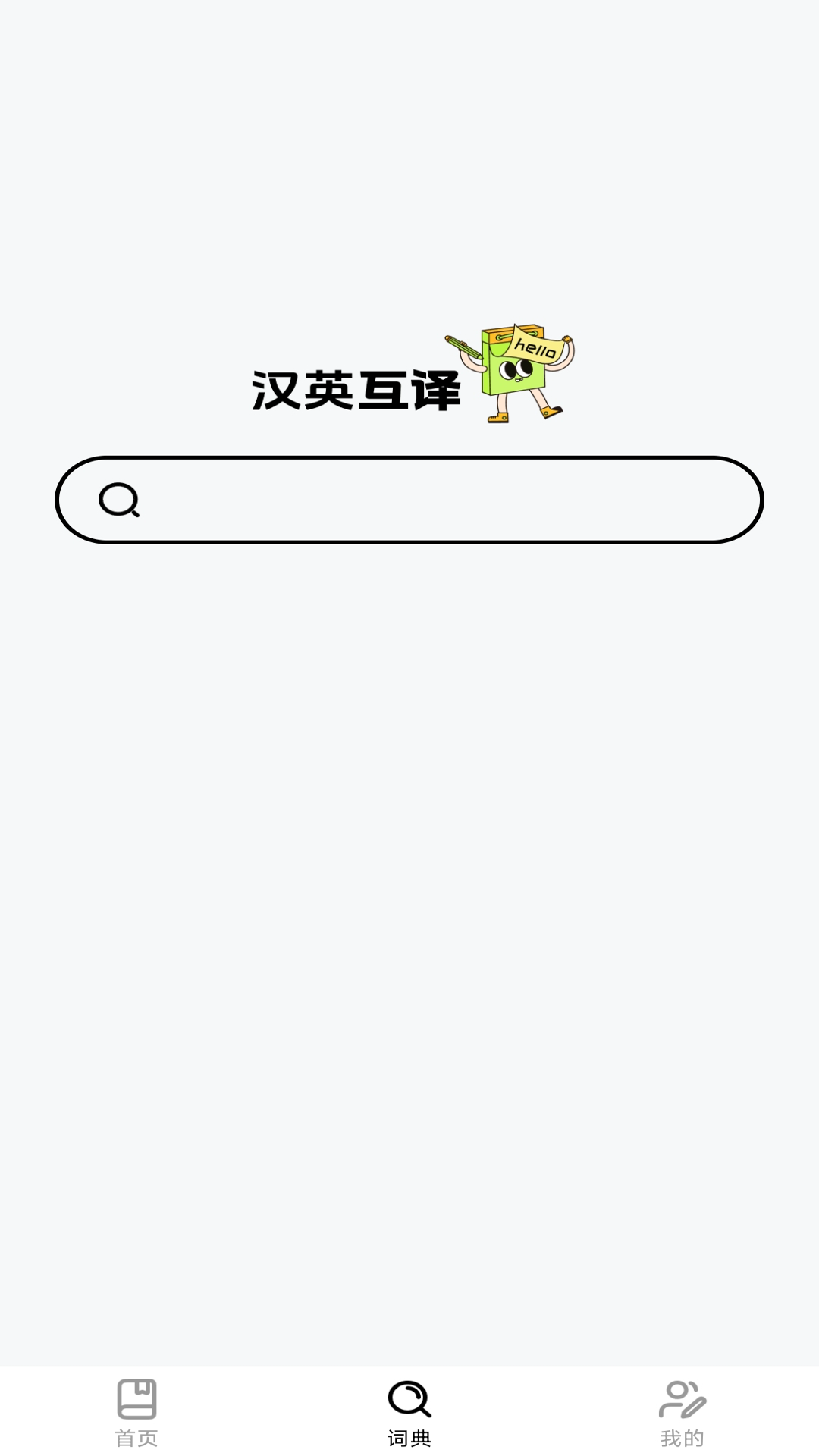Image resolution: width=819 pixels, height=1456 pixels.
Task: Click inside the search input field
Action: pyautogui.click(x=409, y=500)
